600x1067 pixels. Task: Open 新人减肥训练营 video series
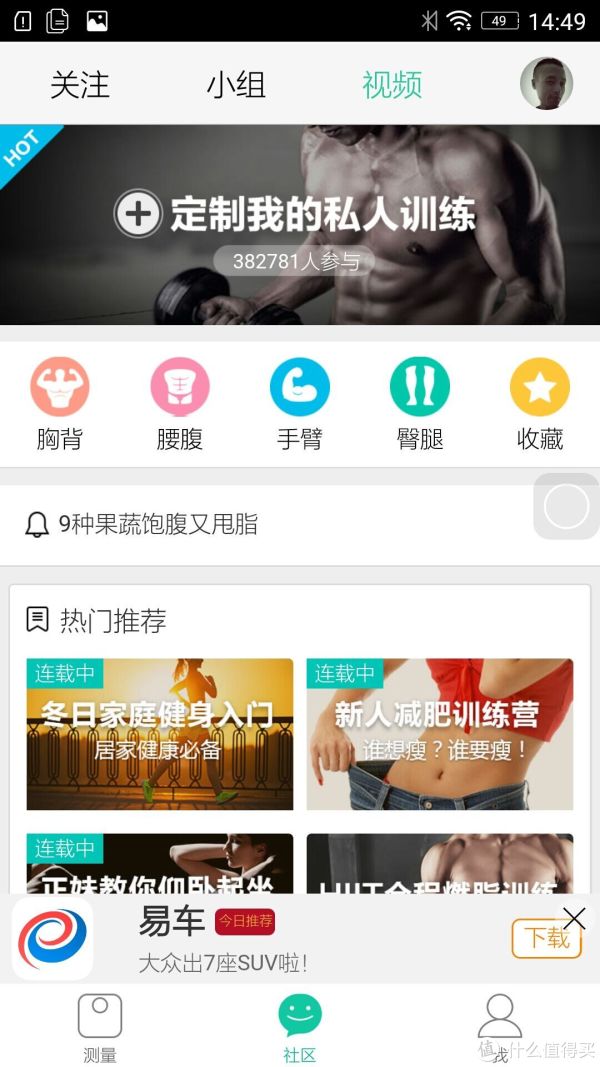coord(440,734)
